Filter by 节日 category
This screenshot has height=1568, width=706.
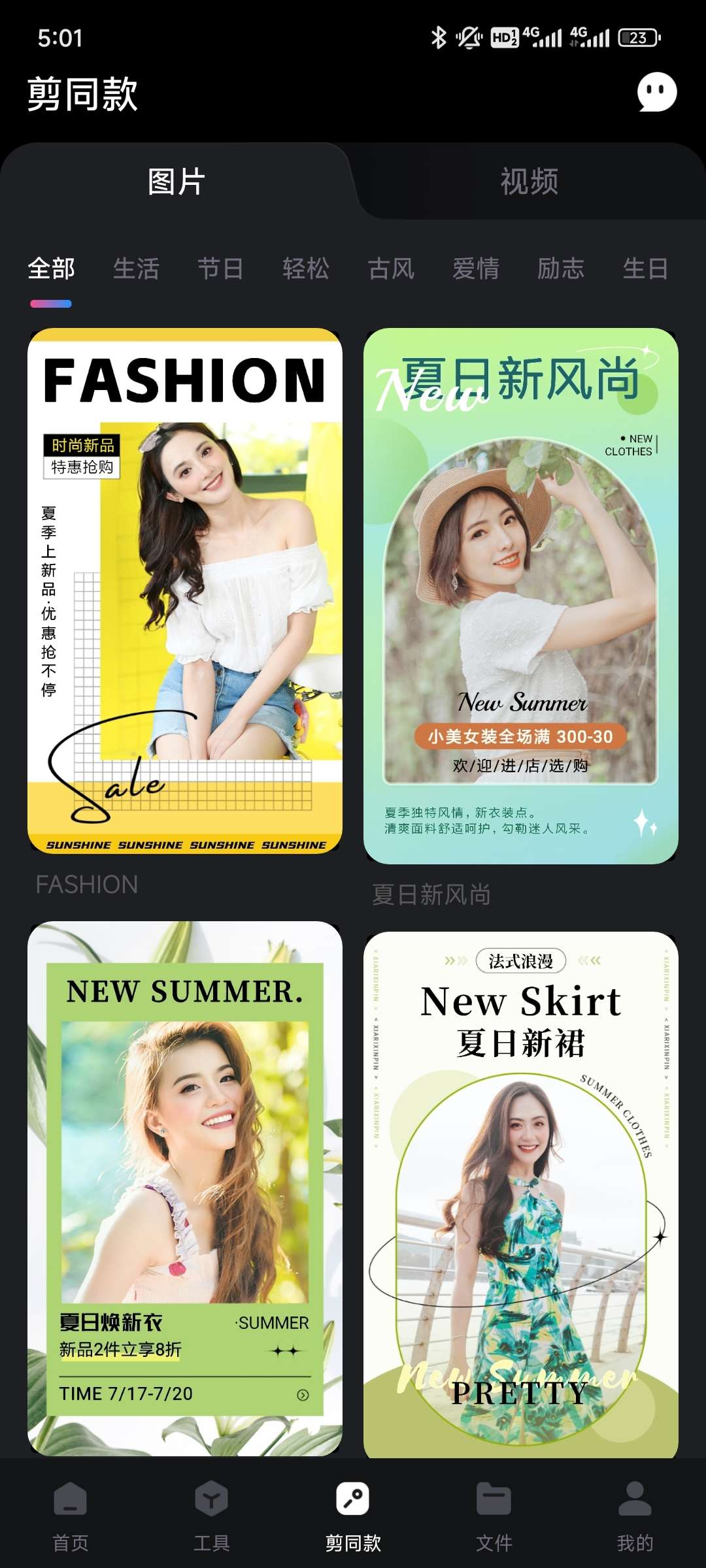(221, 269)
